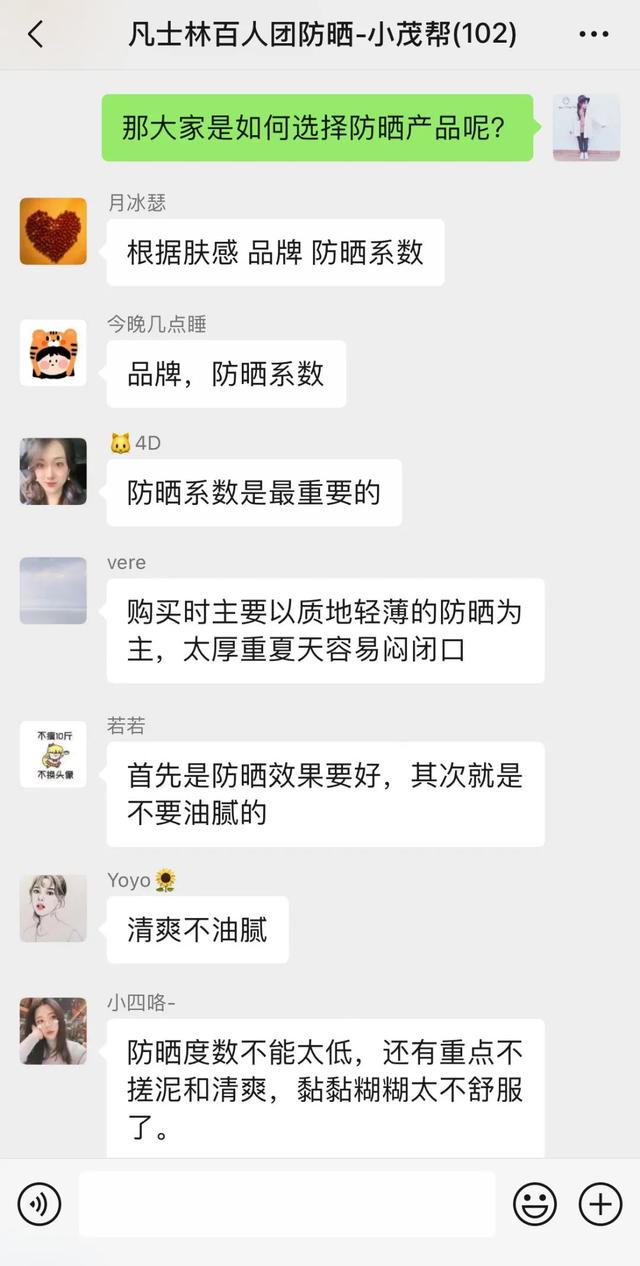Open 月冰瑟's heart avatar profile
The width and height of the screenshot is (640, 1266).
[x=53, y=231]
